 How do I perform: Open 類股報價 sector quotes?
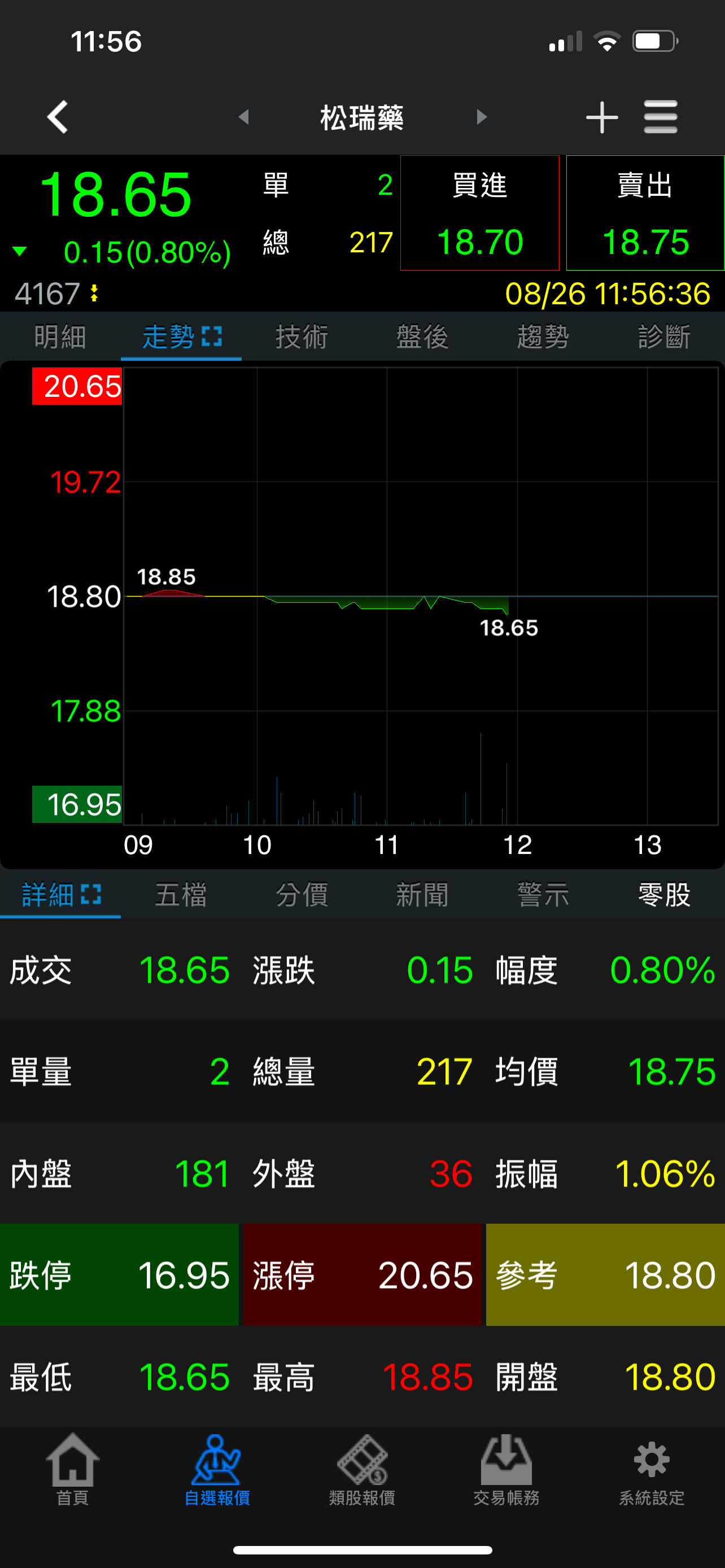362,1469
